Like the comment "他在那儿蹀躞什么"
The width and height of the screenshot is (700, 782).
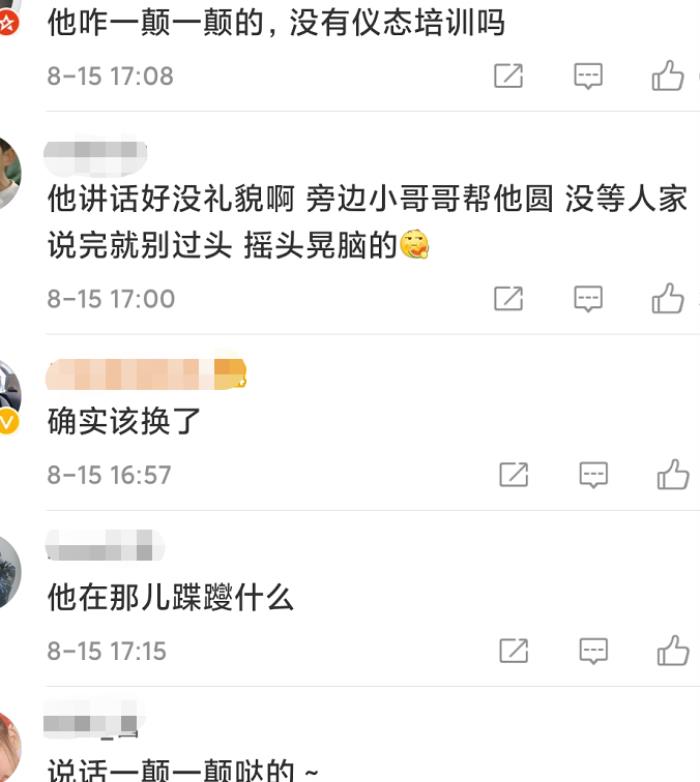click(x=673, y=651)
